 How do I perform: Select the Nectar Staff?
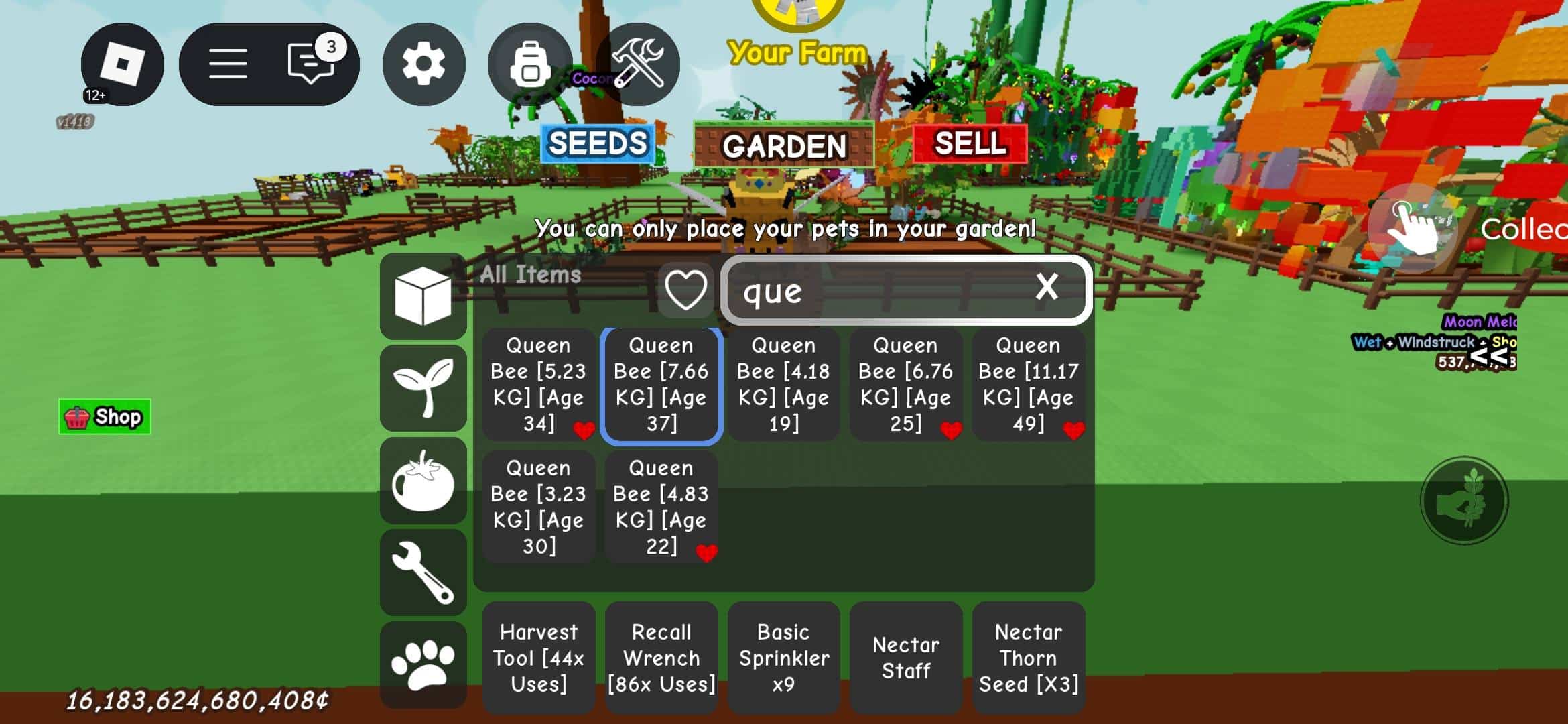[906, 658]
